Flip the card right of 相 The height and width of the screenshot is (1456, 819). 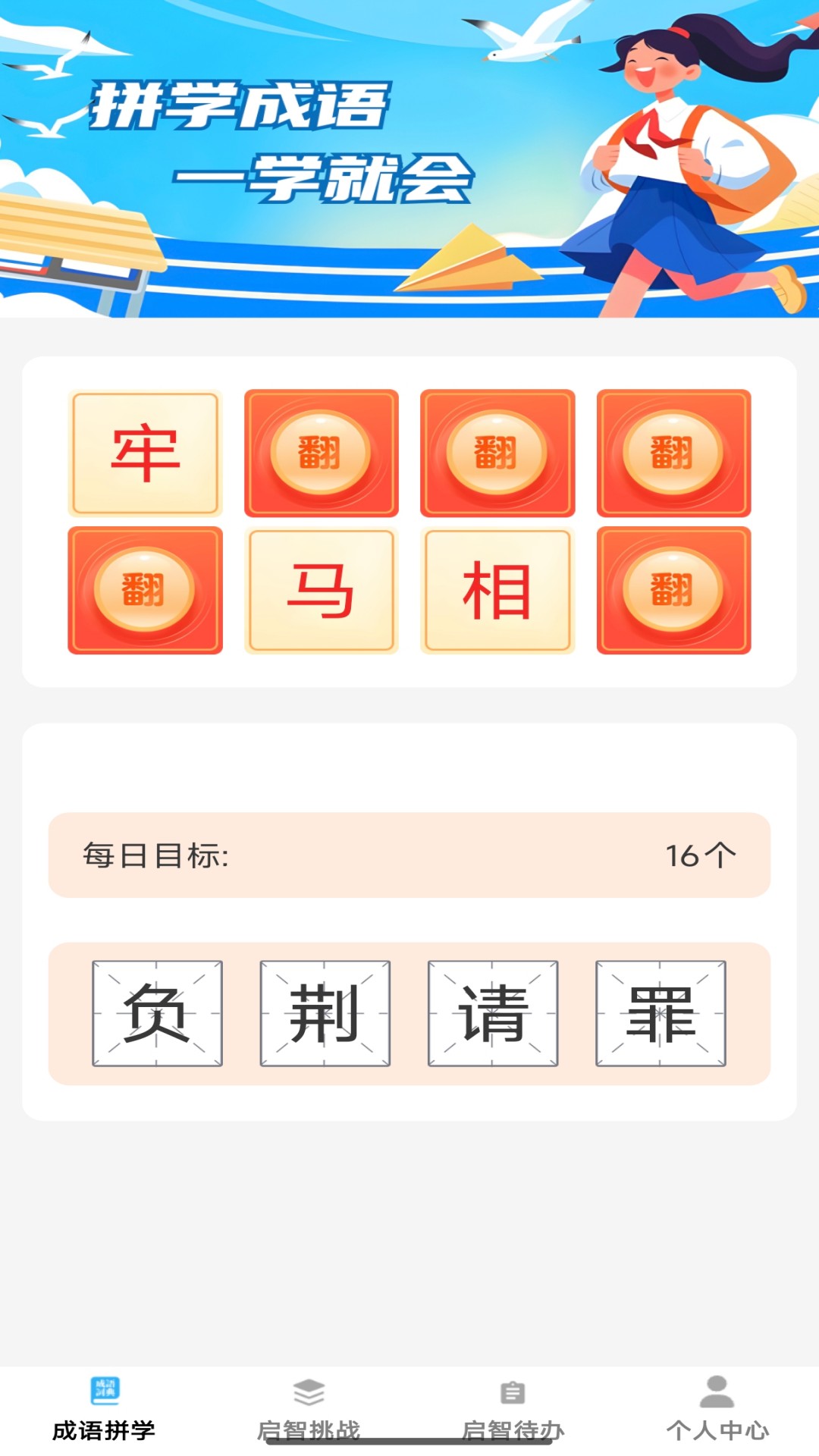pyautogui.click(x=673, y=589)
